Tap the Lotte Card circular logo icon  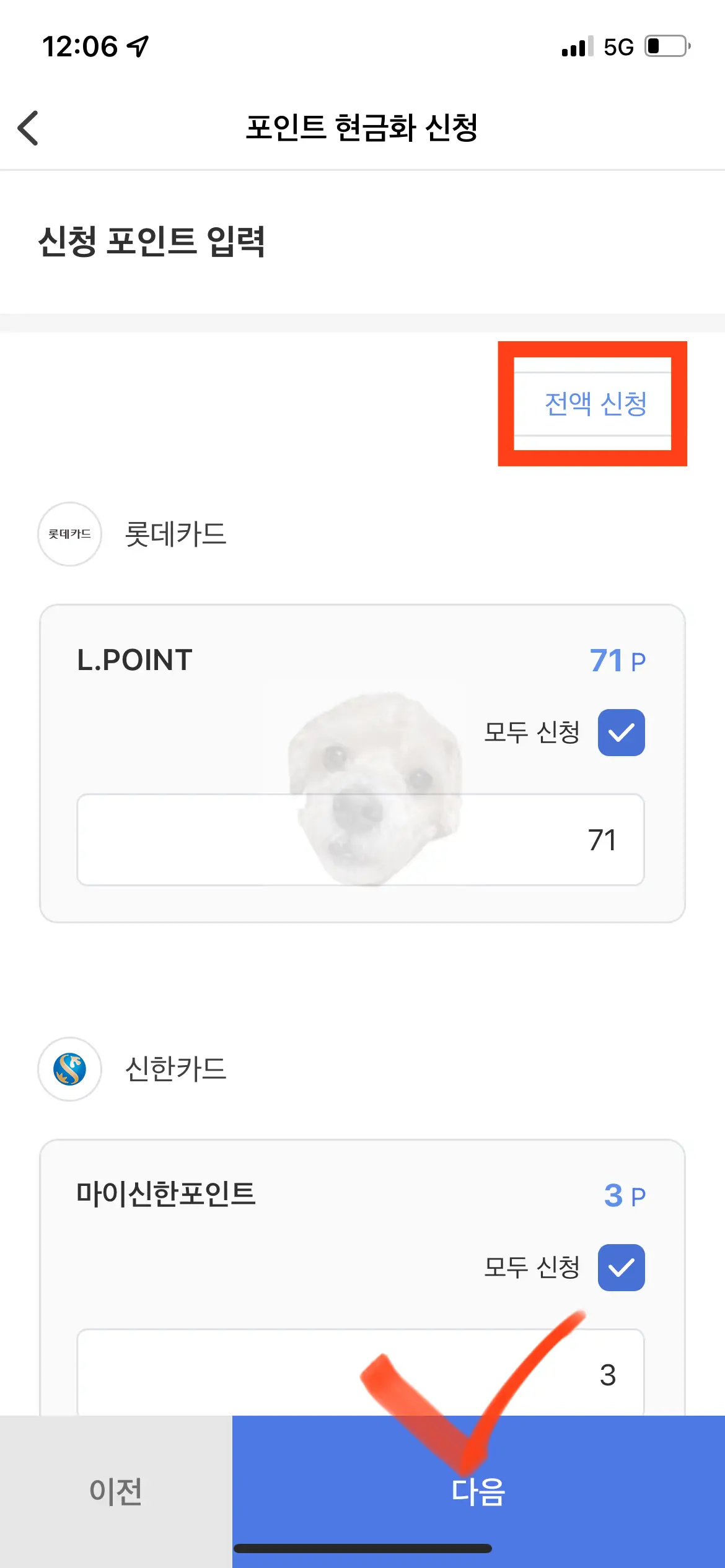click(69, 534)
